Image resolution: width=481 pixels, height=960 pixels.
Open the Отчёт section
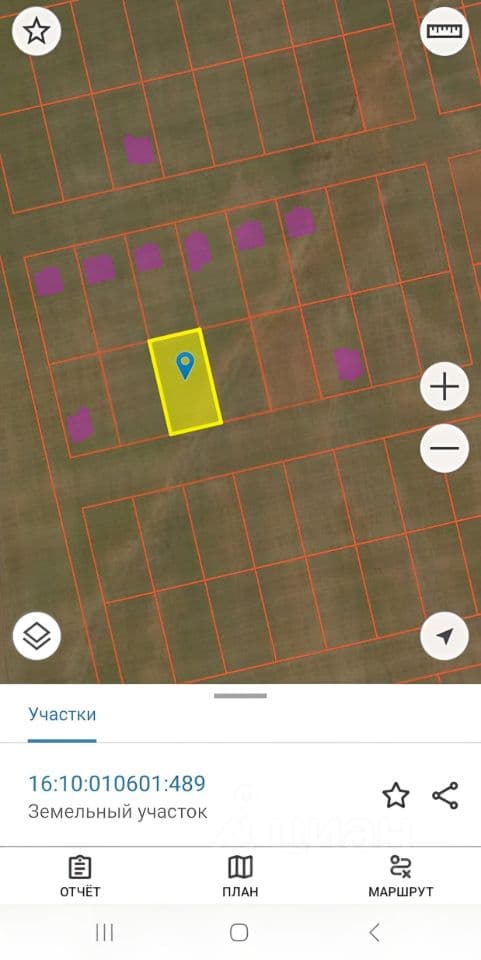80,876
